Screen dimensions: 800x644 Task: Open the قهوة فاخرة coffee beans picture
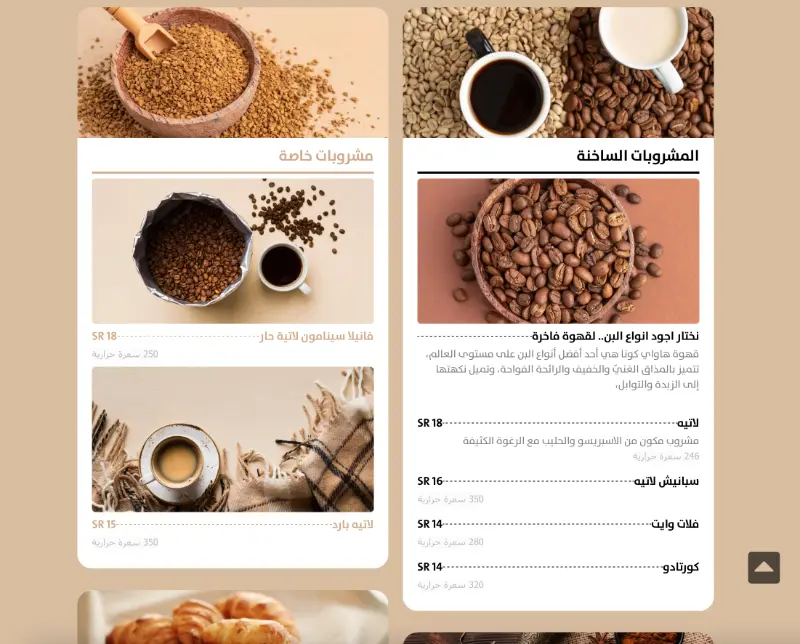558,250
